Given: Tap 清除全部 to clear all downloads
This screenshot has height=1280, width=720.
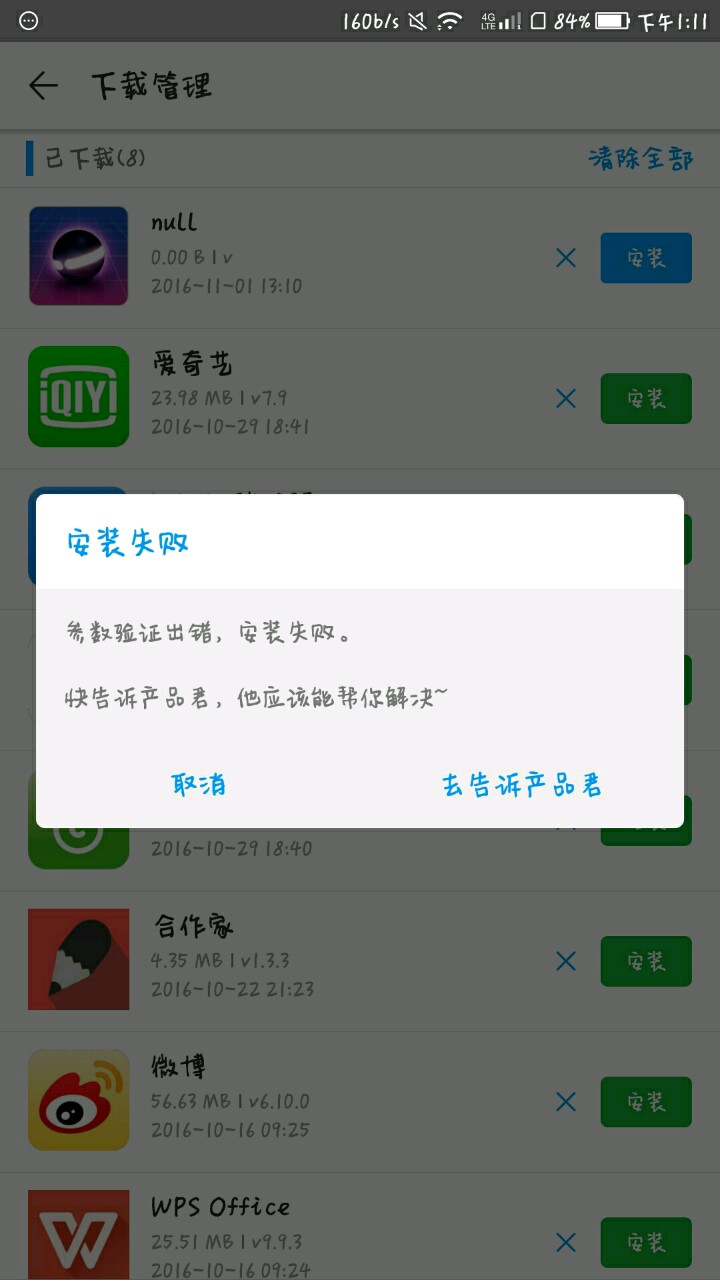Looking at the screenshot, I should point(641,158).
